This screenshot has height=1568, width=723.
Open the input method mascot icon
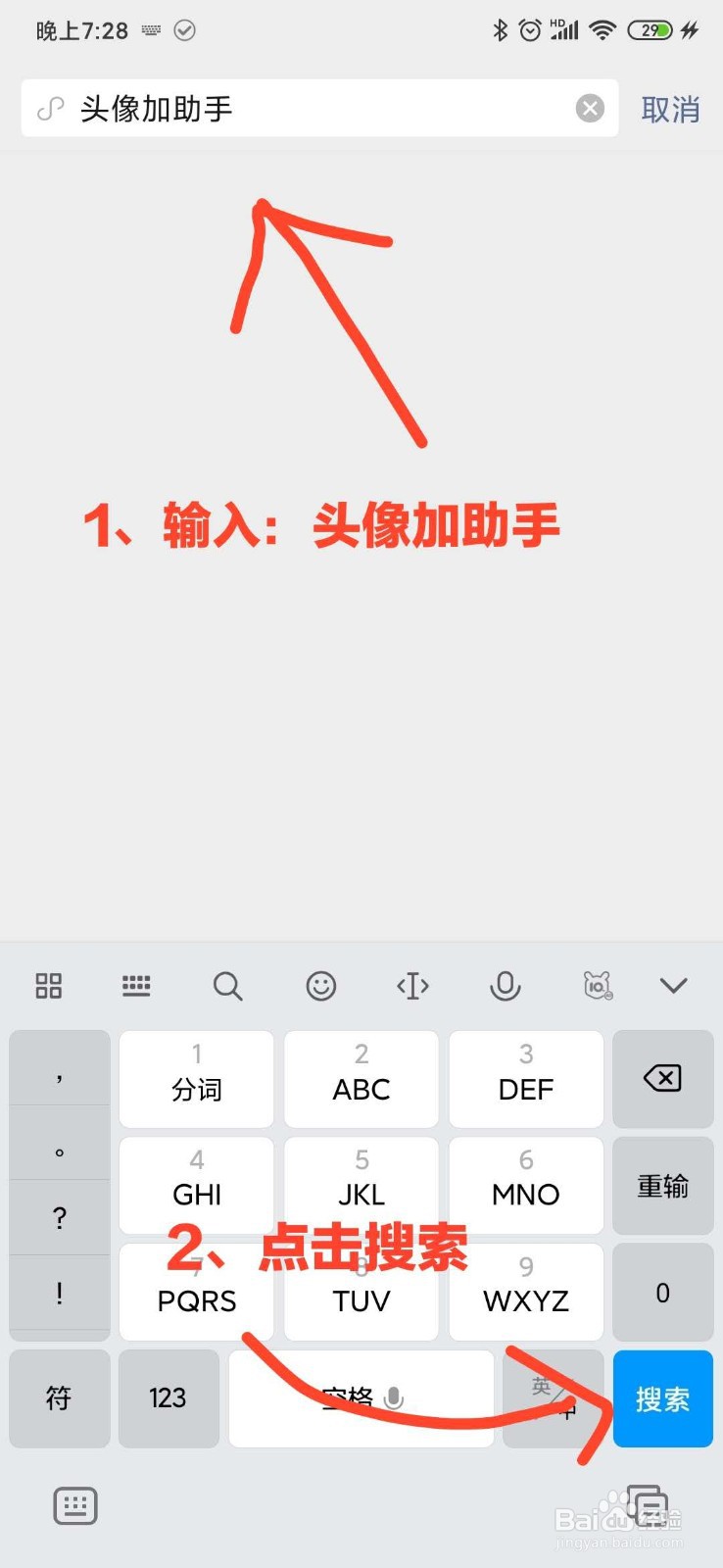[597, 986]
